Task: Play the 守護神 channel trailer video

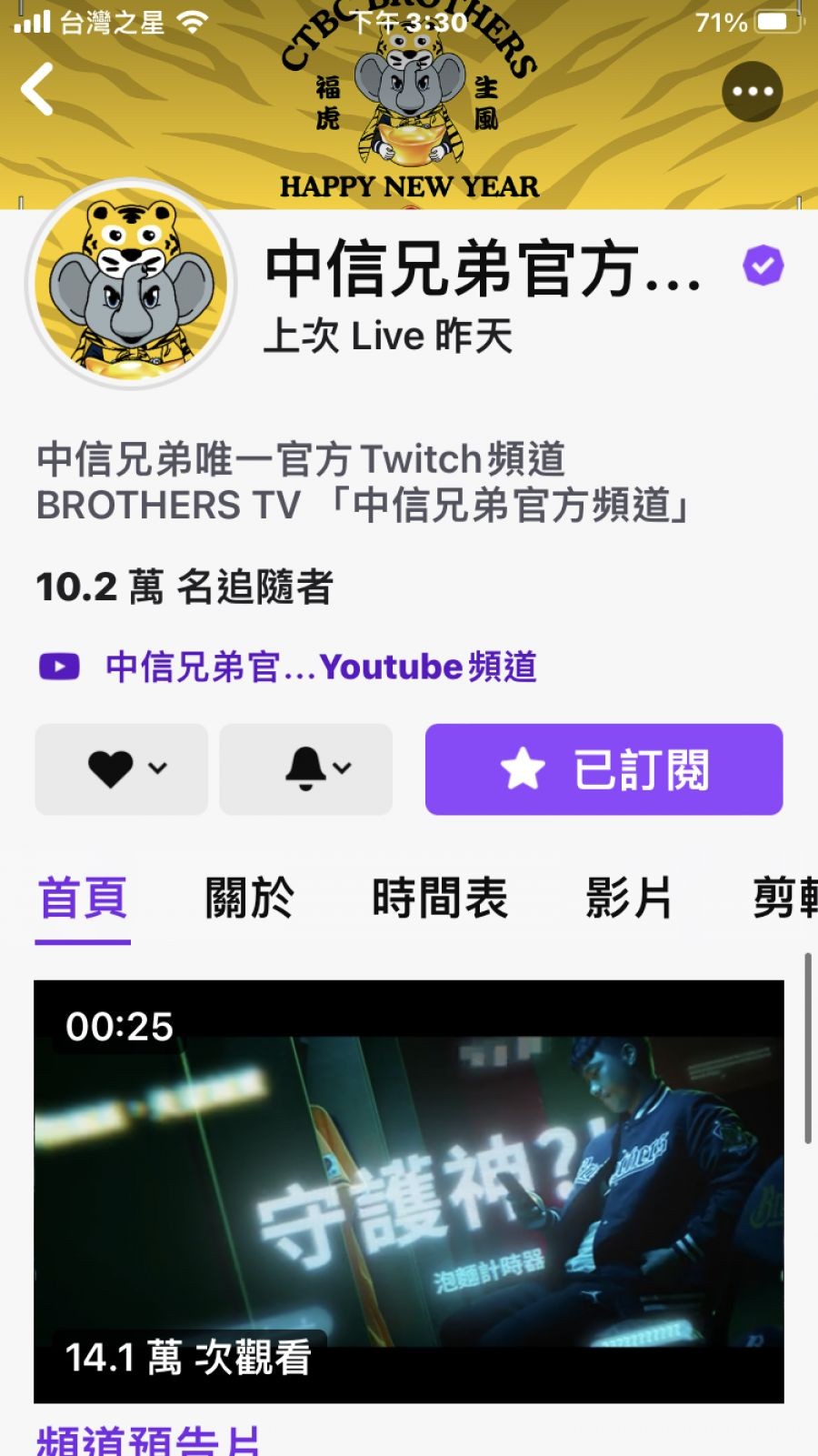Action: [x=409, y=1191]
